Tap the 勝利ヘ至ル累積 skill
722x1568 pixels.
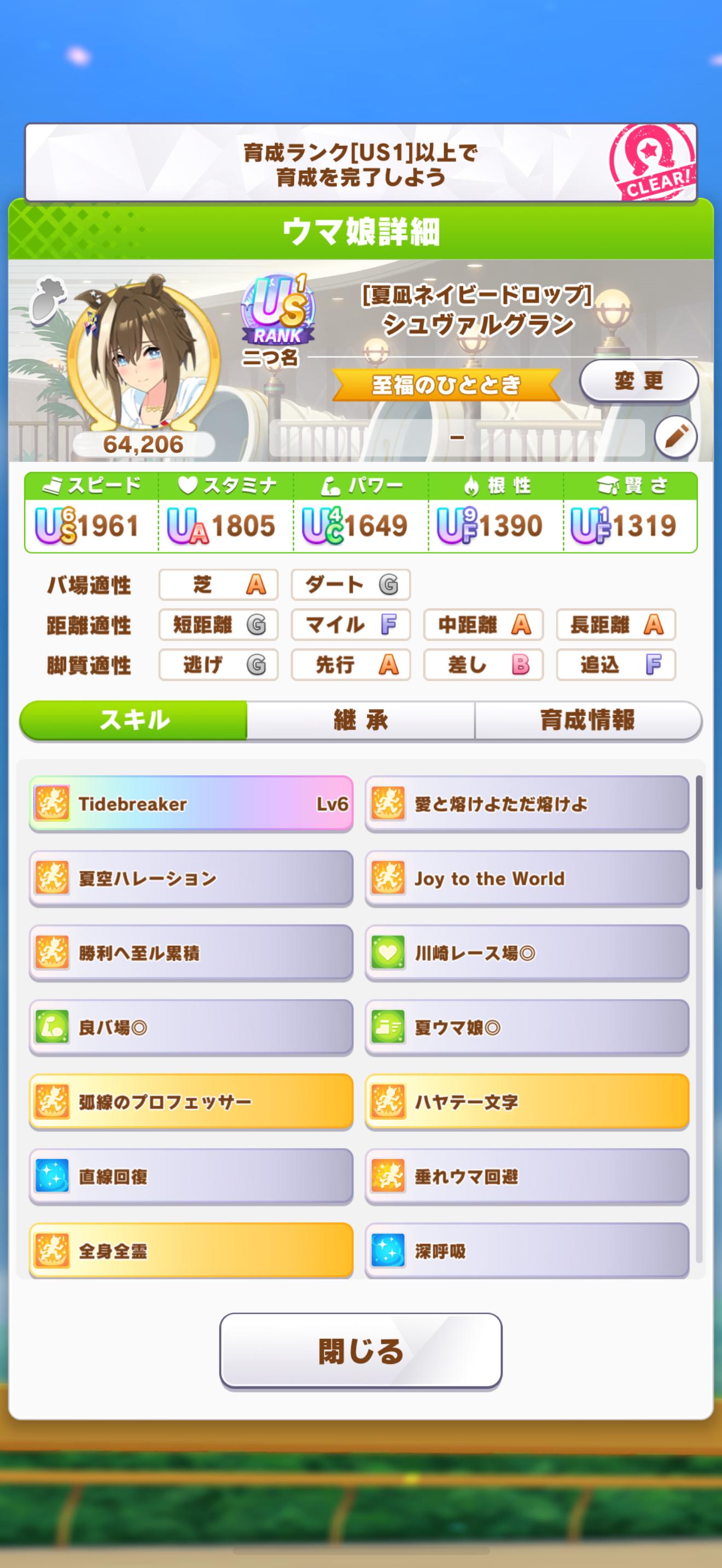[191, 953]
